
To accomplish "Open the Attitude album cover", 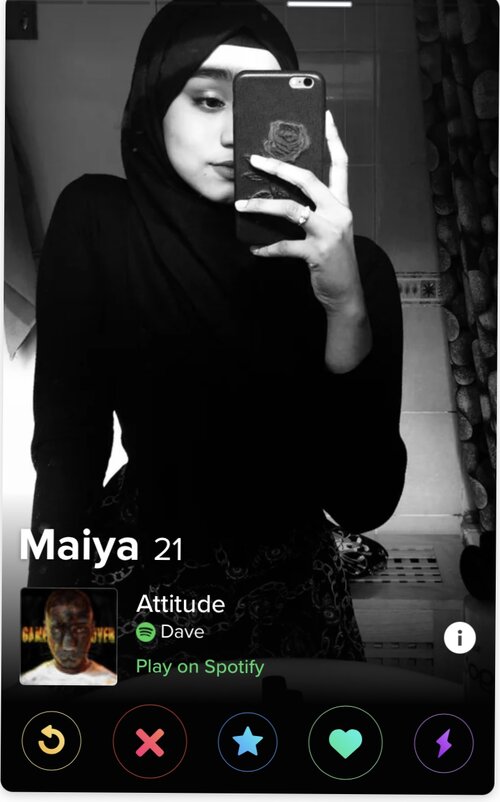I will click(x=69, y=636).
